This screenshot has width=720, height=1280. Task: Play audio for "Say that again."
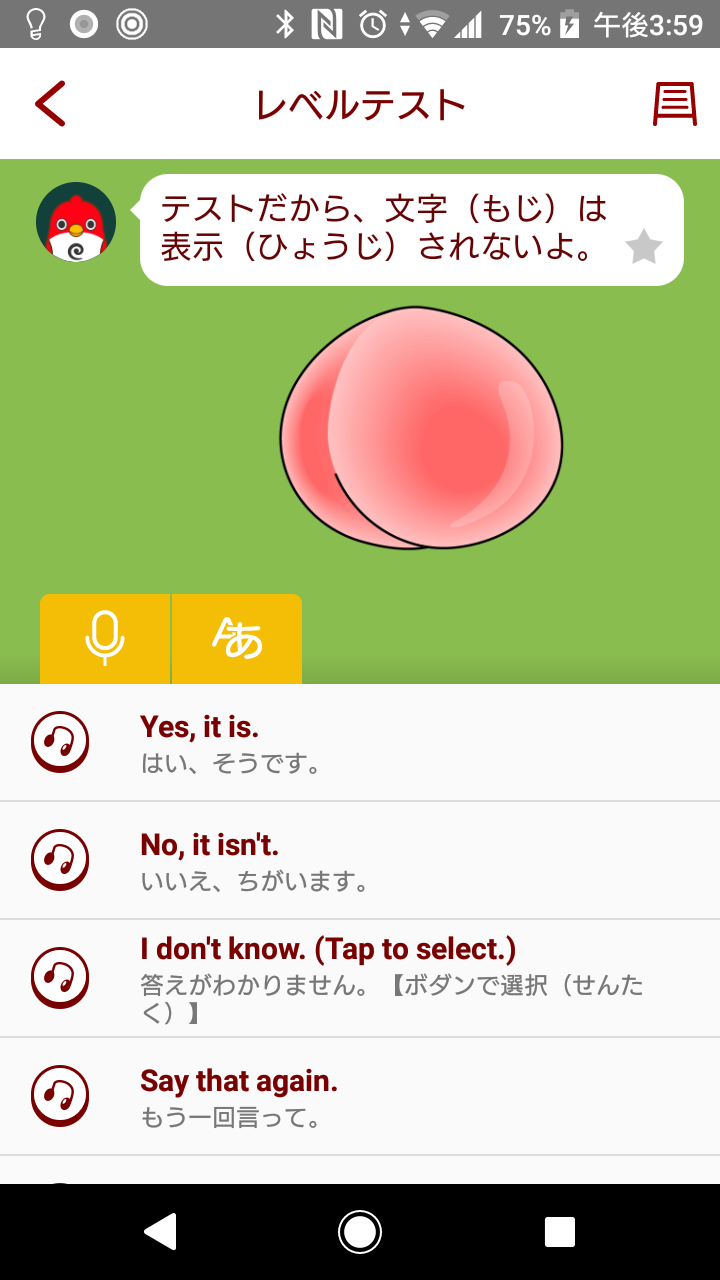[60, 1096]
